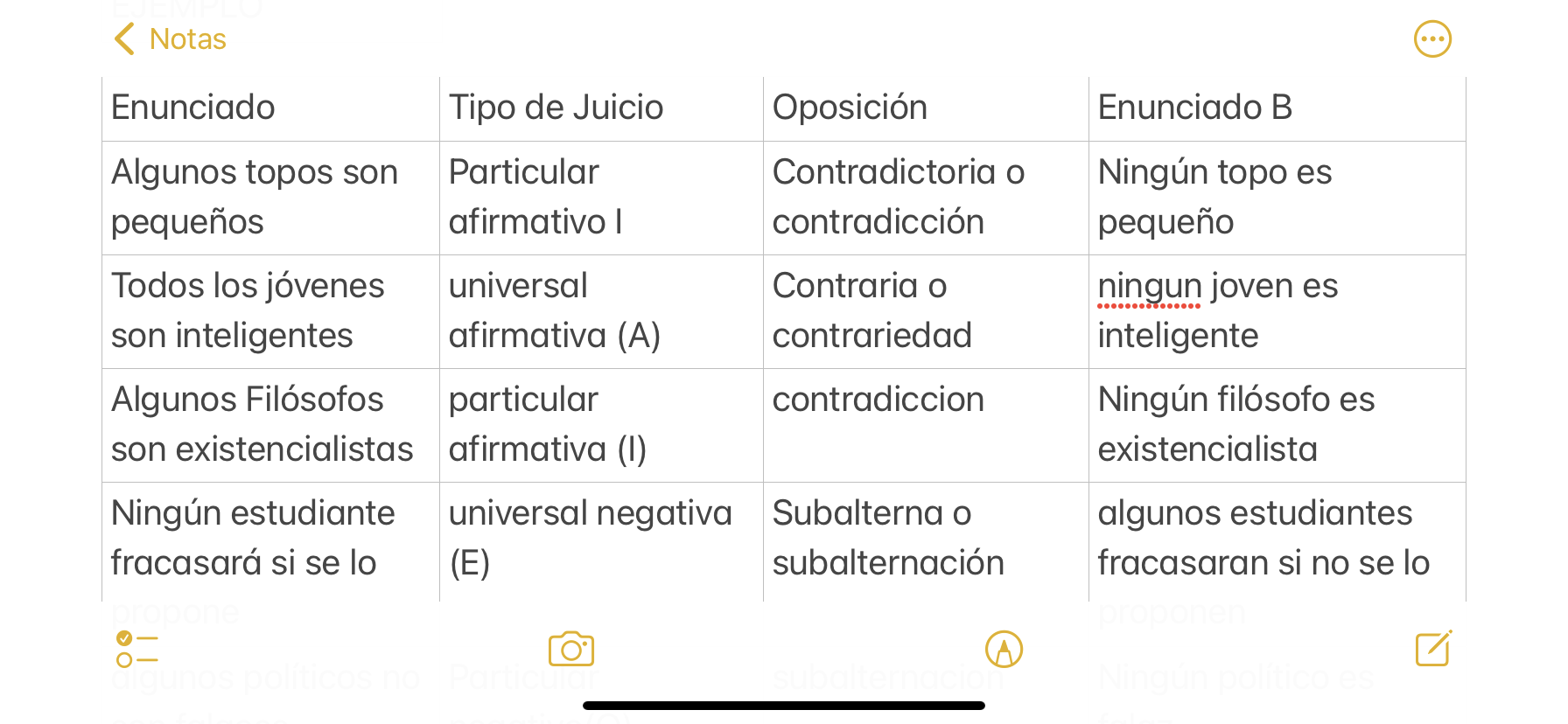Add a checklist to the note
1568x724 pixels.
pos(136,650)
